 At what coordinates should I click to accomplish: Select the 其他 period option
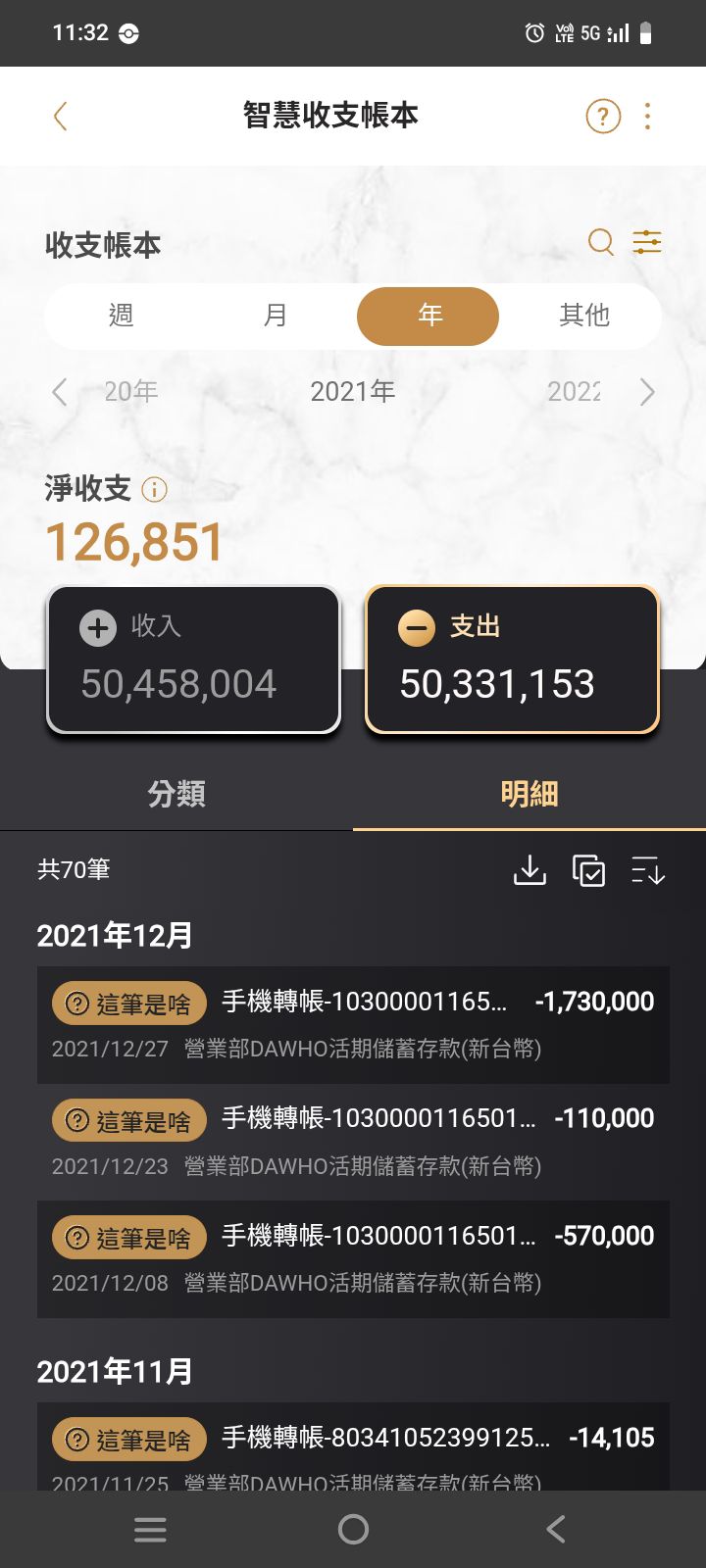tap(583, 316)
